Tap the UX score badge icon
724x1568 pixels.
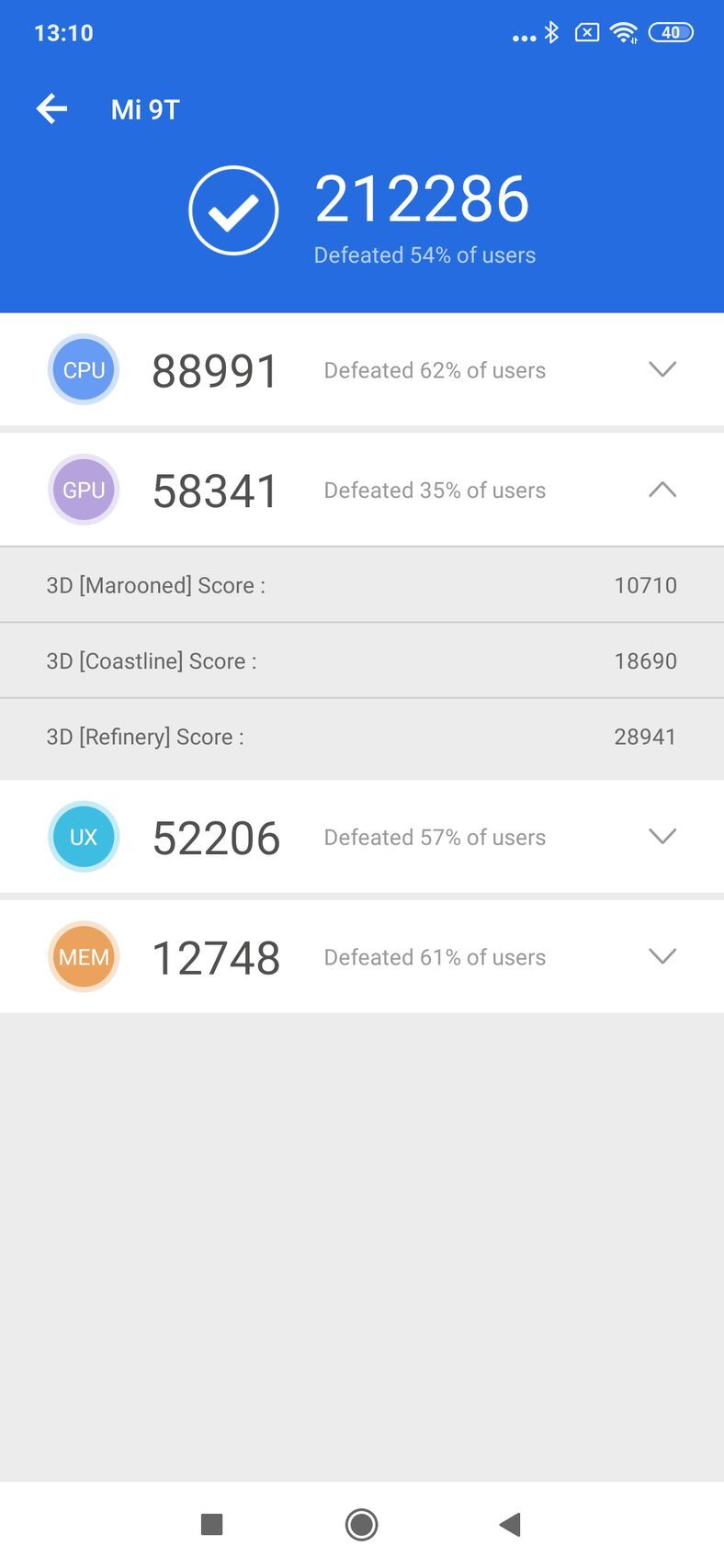click(83, 837)
